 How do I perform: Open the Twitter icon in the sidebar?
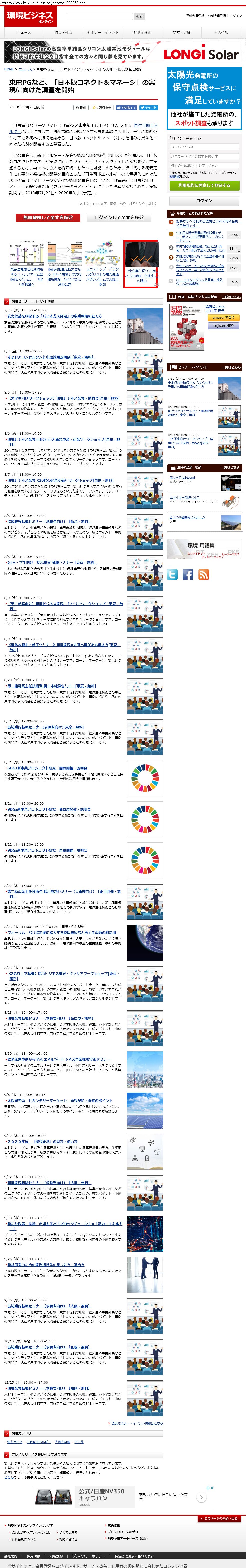[x=172, y=575]
